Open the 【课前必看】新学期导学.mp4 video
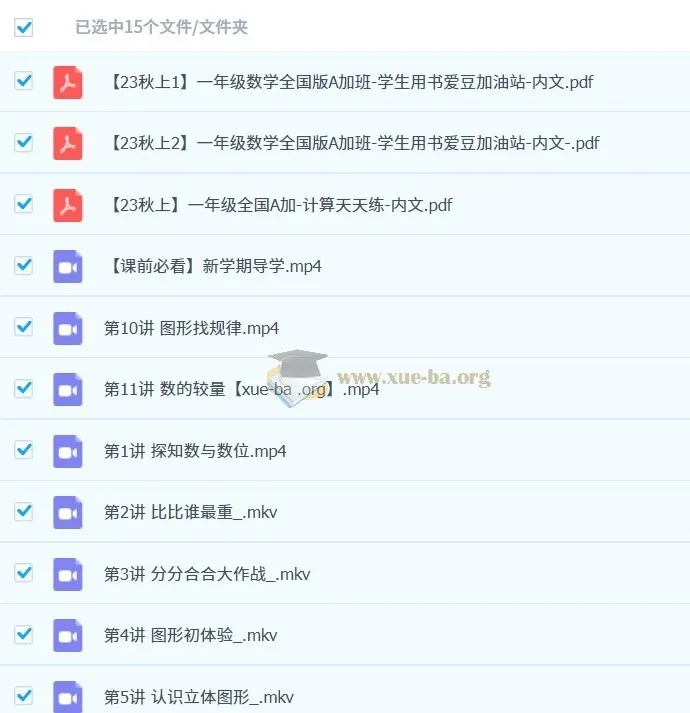The height and width of the screenshot is (713, 690). (x=212, y=266)
